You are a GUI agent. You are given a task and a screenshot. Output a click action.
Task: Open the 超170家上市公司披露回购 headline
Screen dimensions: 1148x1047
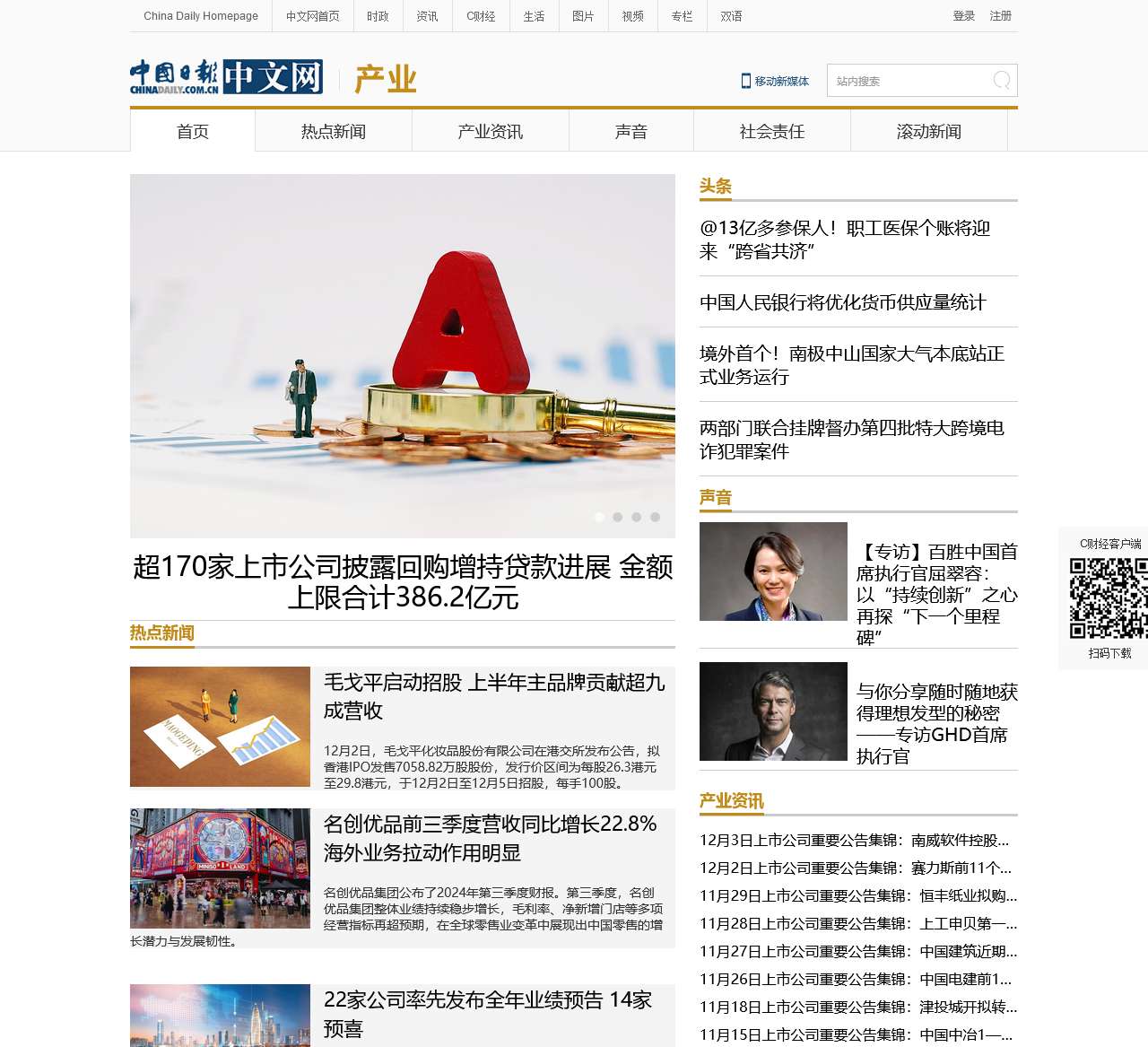point(403,581)
